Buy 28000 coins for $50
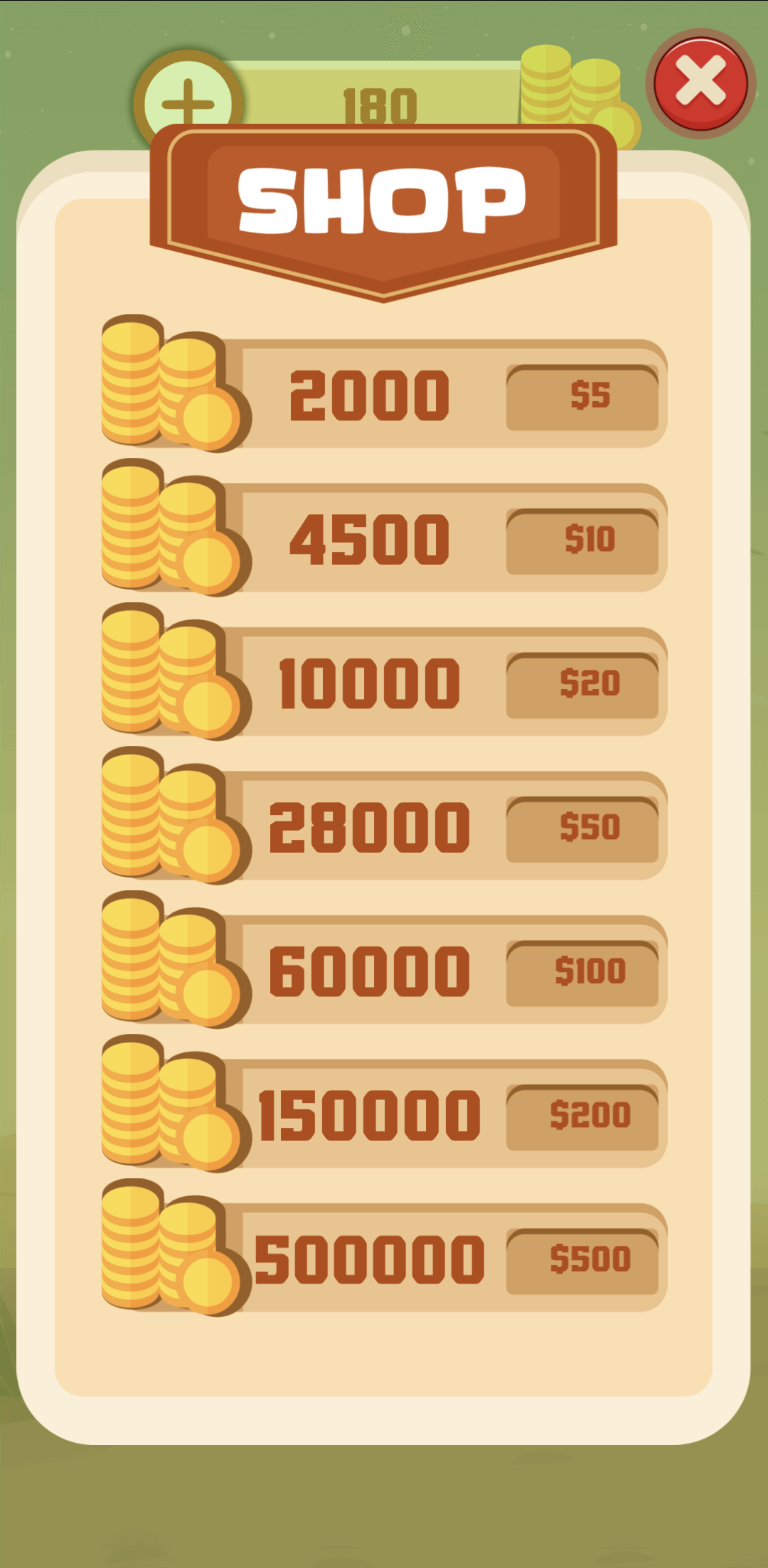The image size is (768, 1568). [x=582, y=829]
